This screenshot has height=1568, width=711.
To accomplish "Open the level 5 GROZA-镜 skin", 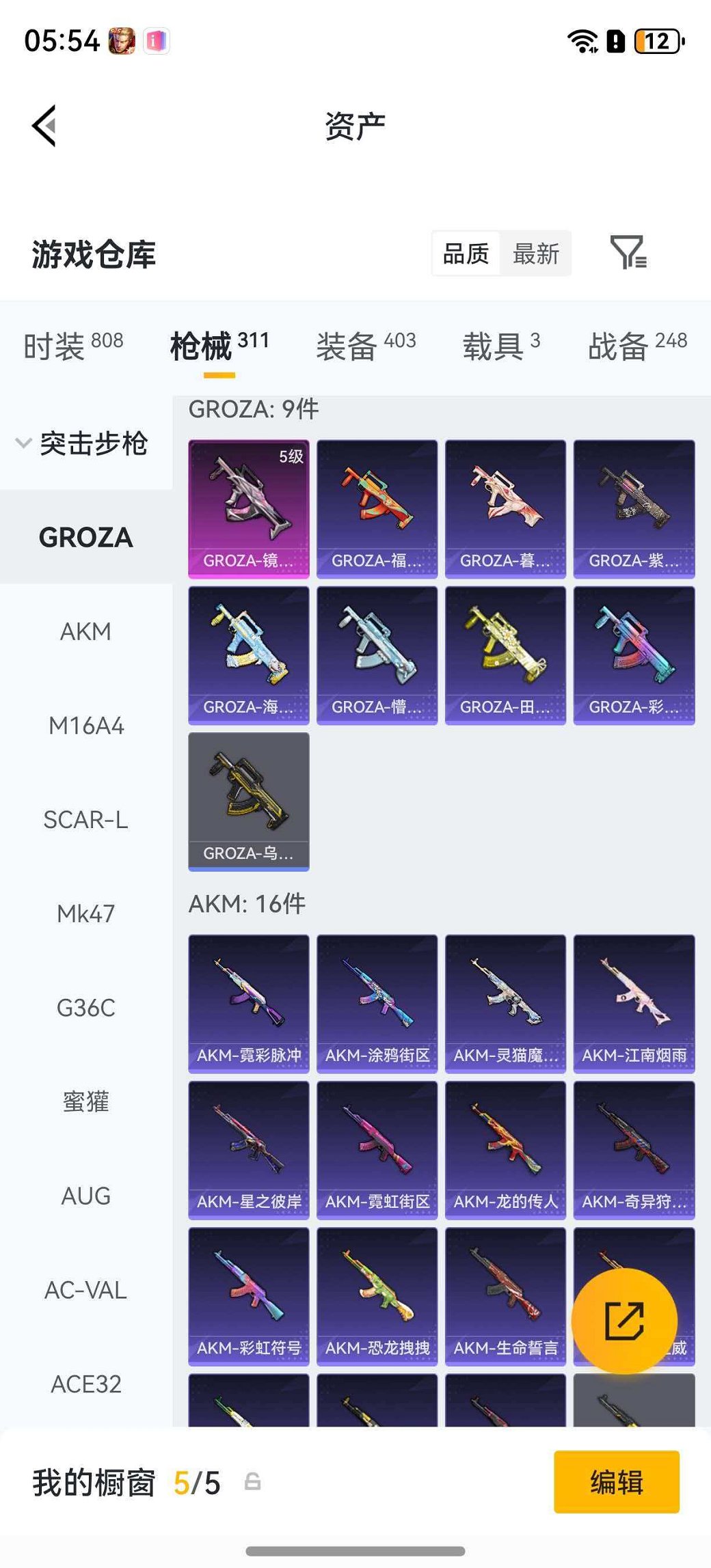I will (x=249, y=508).
